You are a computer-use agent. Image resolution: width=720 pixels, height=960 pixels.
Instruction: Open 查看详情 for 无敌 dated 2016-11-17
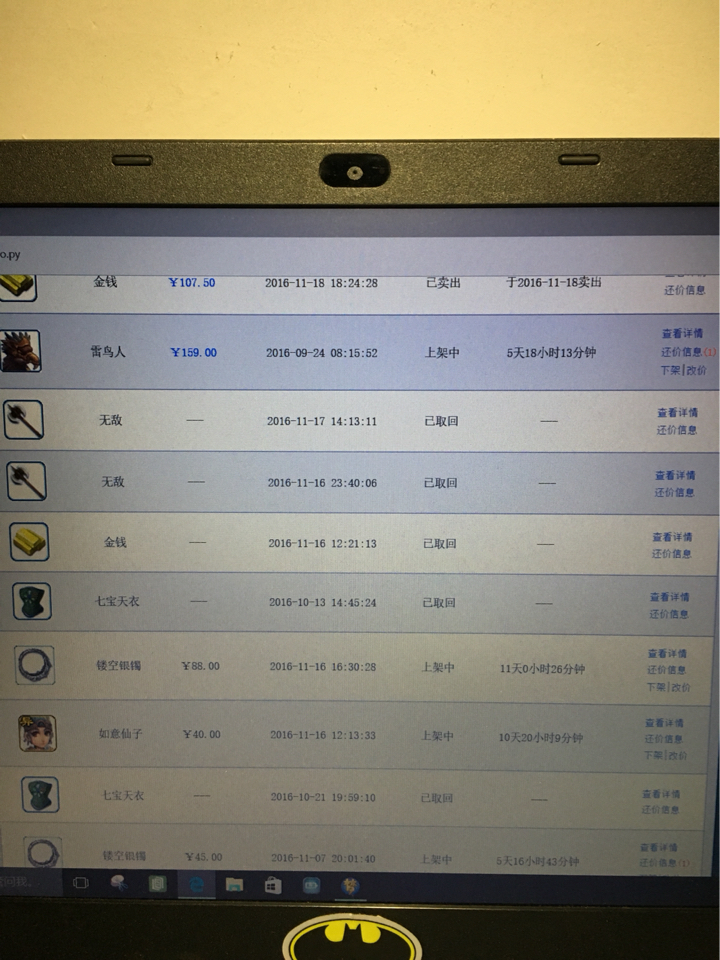point(678,413)
